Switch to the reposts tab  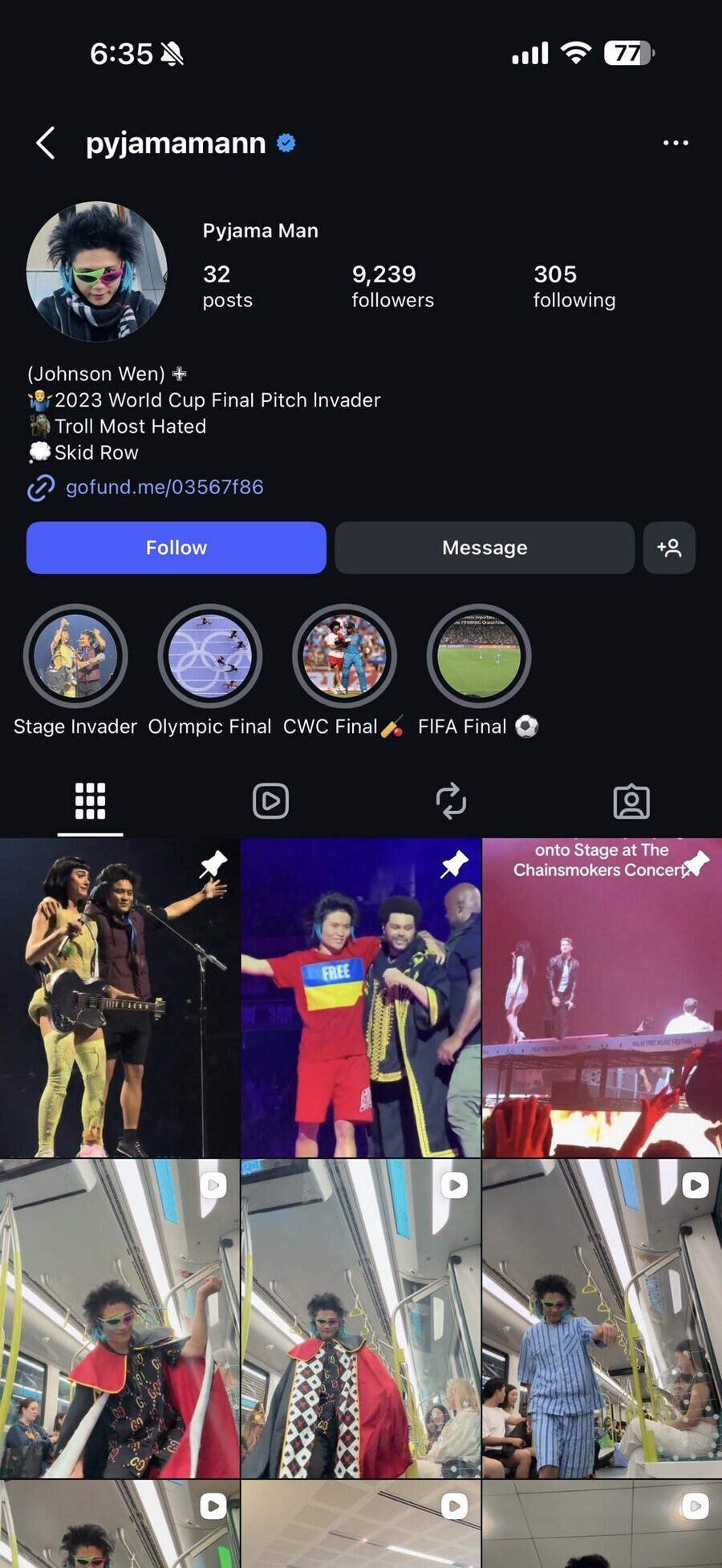[x=451, y=800]
